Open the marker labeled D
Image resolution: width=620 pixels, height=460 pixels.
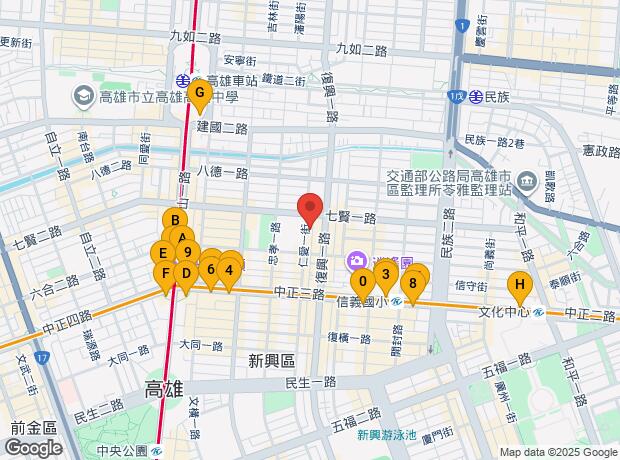185,272
